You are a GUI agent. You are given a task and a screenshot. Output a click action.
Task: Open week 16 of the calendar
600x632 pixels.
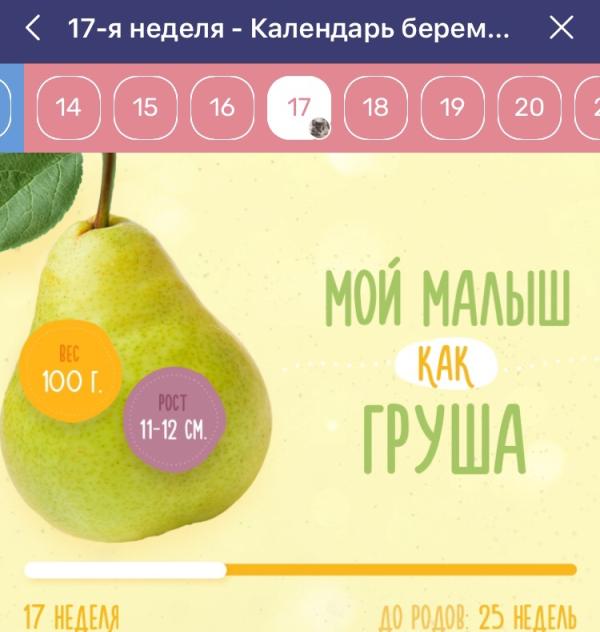[222, 108]
